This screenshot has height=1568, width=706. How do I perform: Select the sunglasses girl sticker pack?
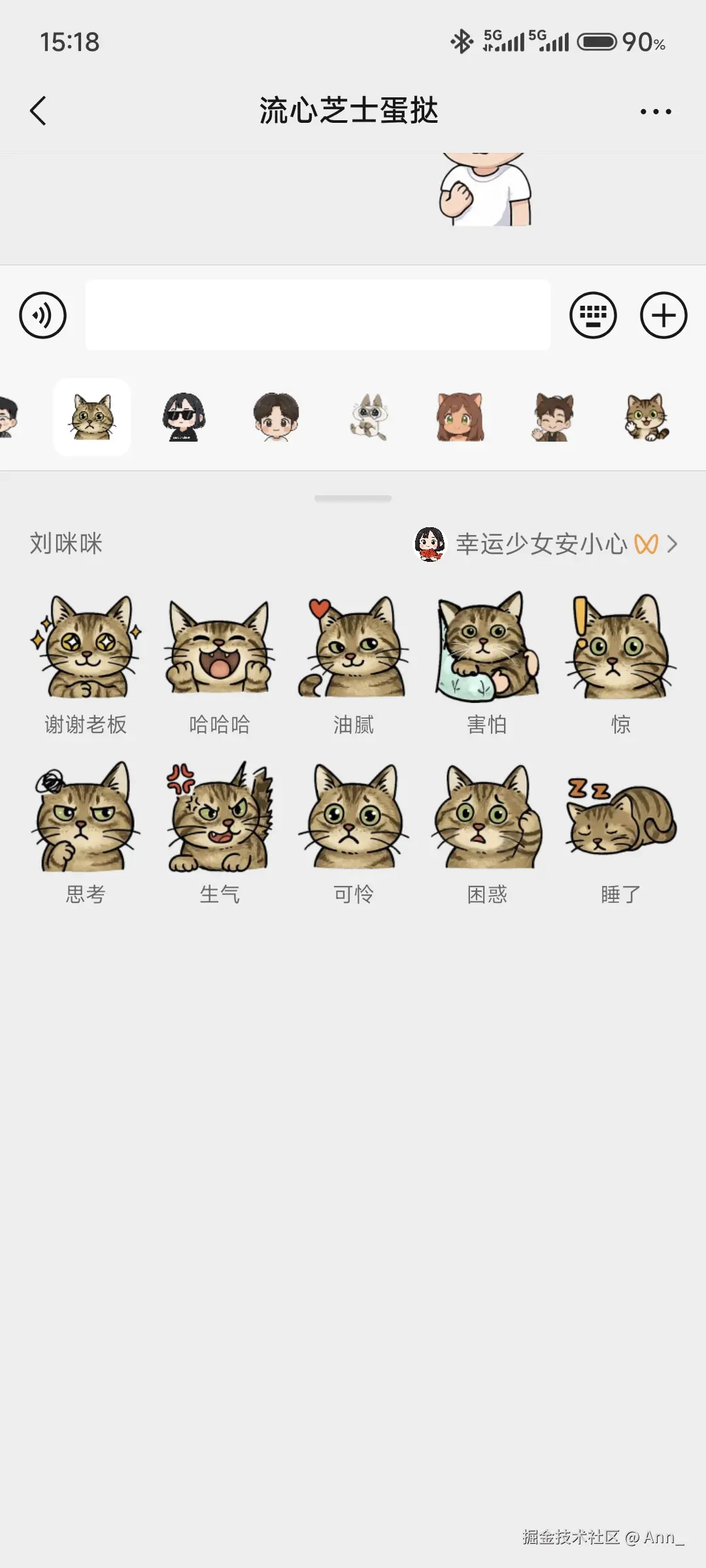pos(183,417)
